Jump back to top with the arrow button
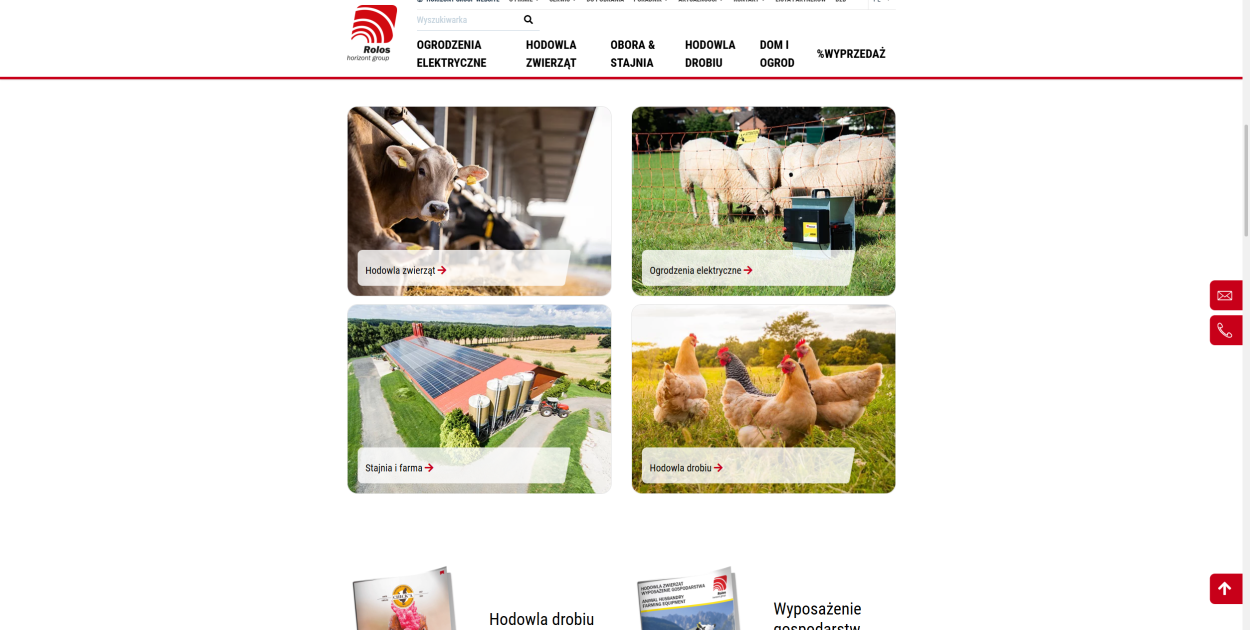The height and width of the screenshot is (630, 1250). (x=1225, y=589)
